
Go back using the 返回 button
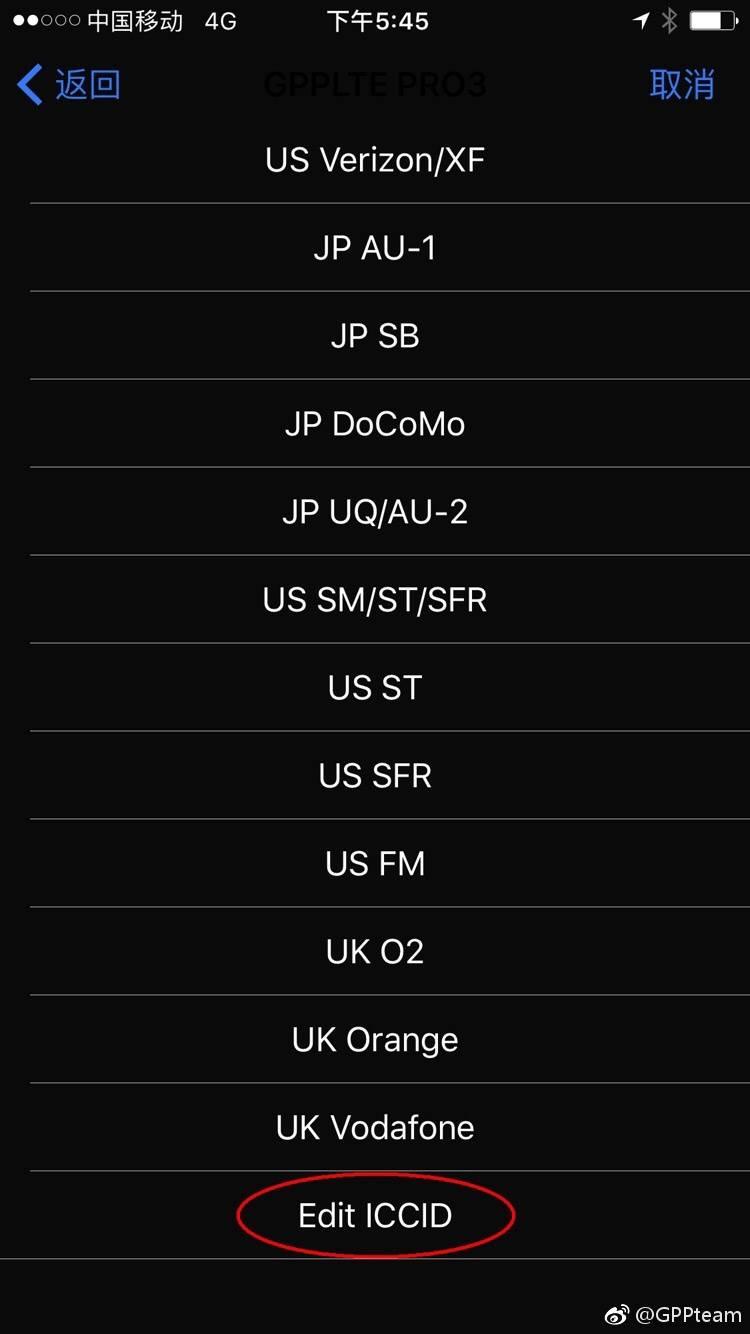pyautogui.click(x=70, y=85)
